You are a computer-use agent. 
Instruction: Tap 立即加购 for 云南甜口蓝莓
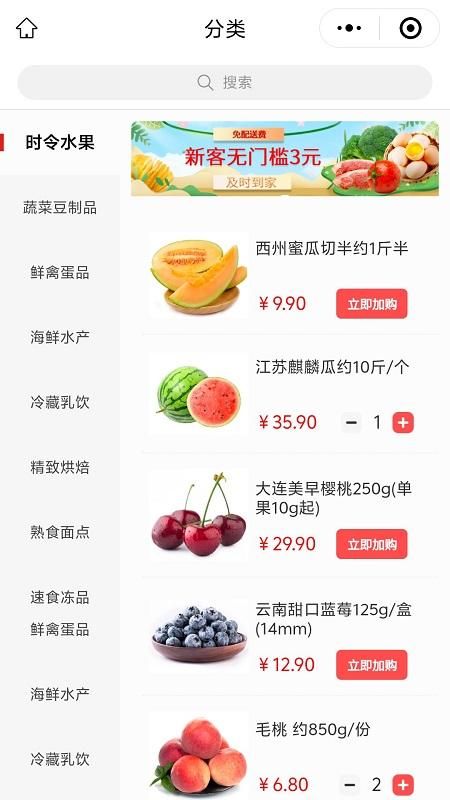pyautogui.click(x=371, y=665)
